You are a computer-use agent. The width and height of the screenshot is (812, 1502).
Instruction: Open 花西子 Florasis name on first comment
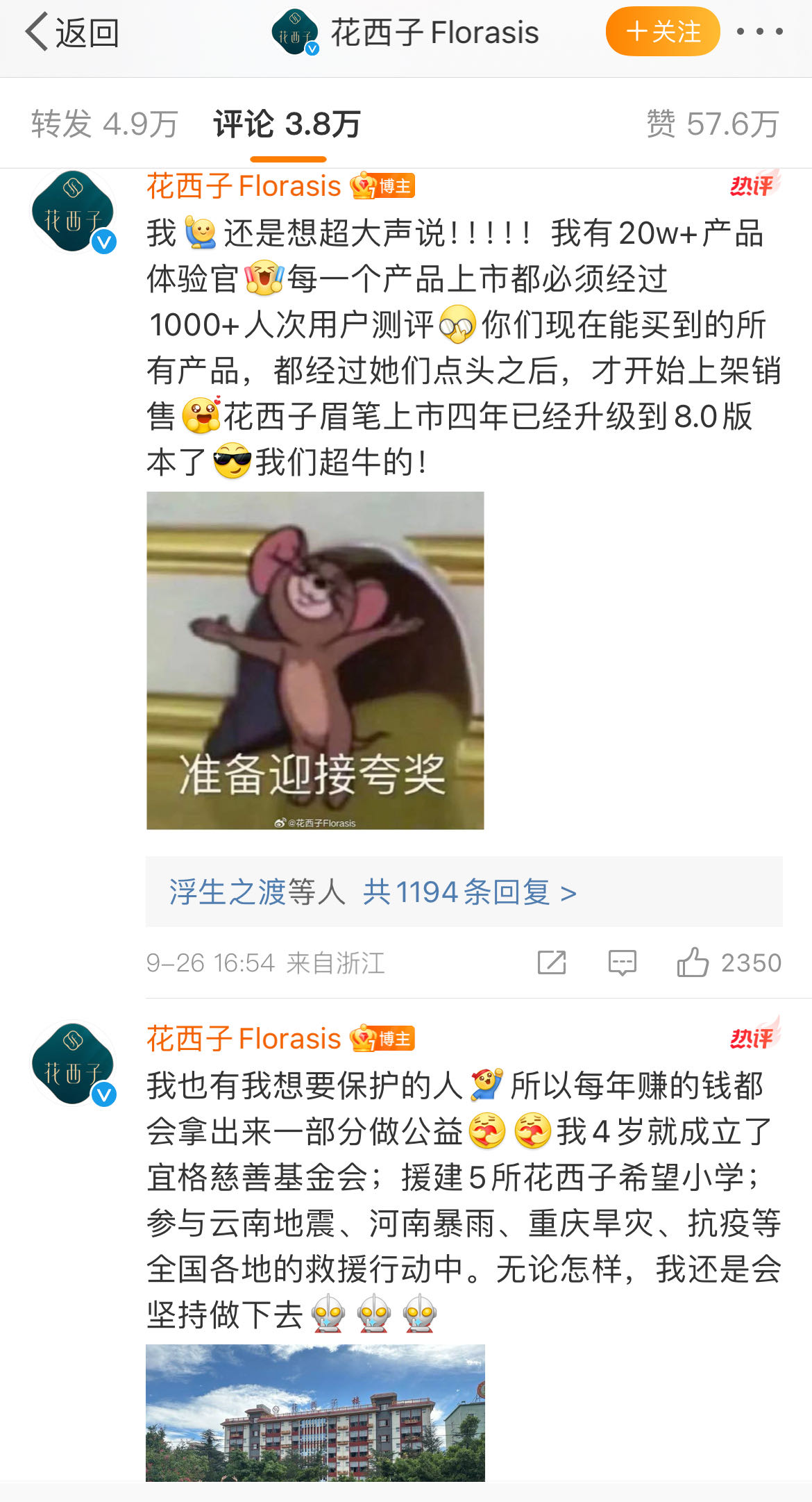(244, 186)
